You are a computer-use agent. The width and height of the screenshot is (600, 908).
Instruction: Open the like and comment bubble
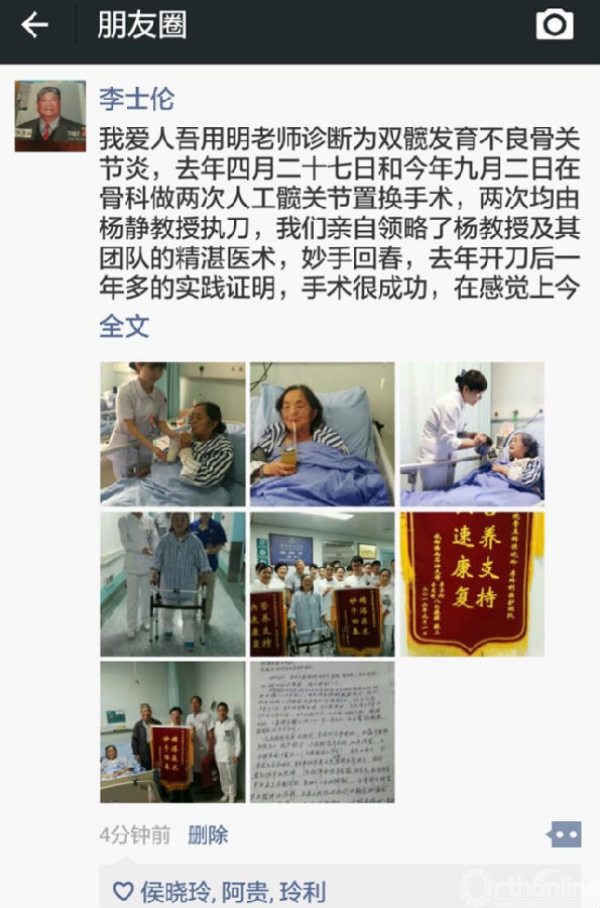563,834
